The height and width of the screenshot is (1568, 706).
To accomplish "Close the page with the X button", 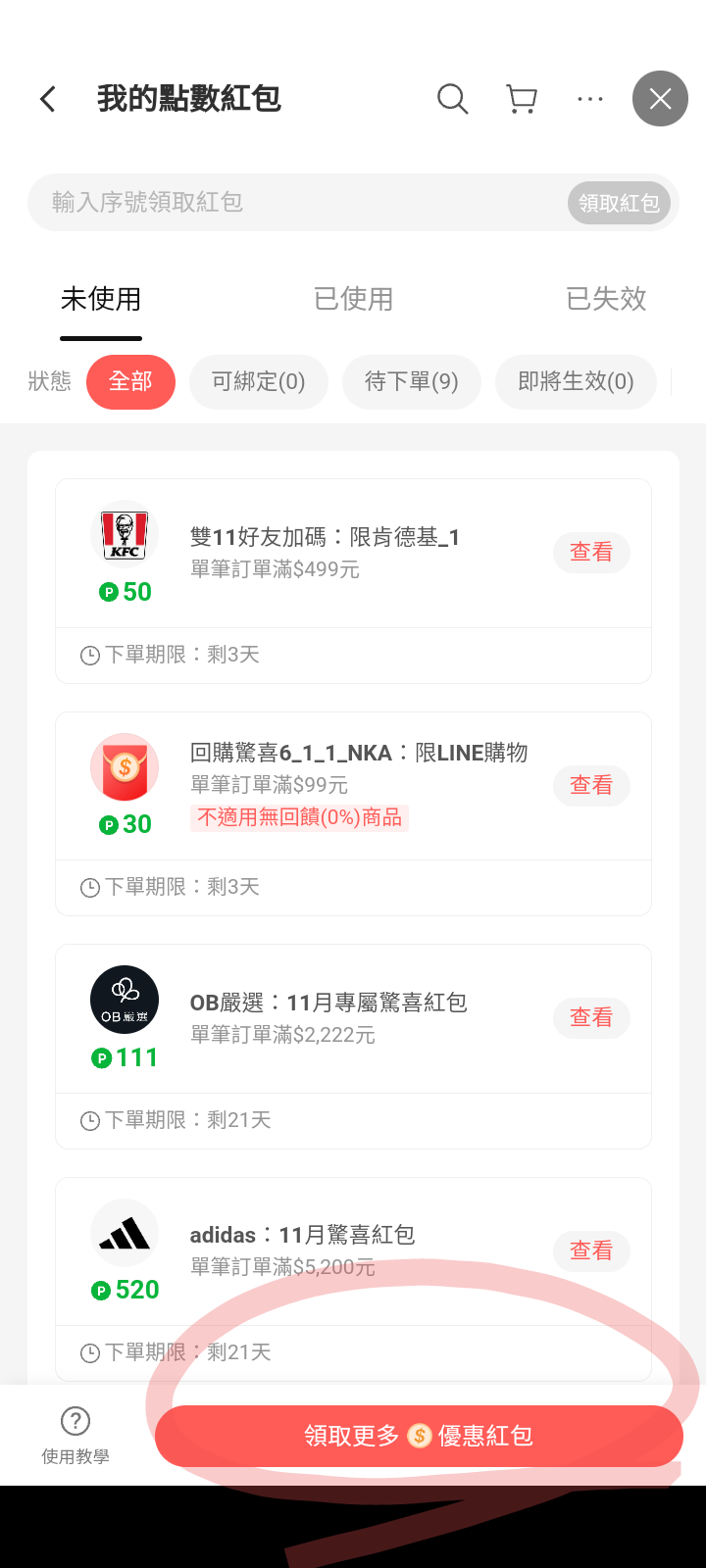I will tap(660, 99).
